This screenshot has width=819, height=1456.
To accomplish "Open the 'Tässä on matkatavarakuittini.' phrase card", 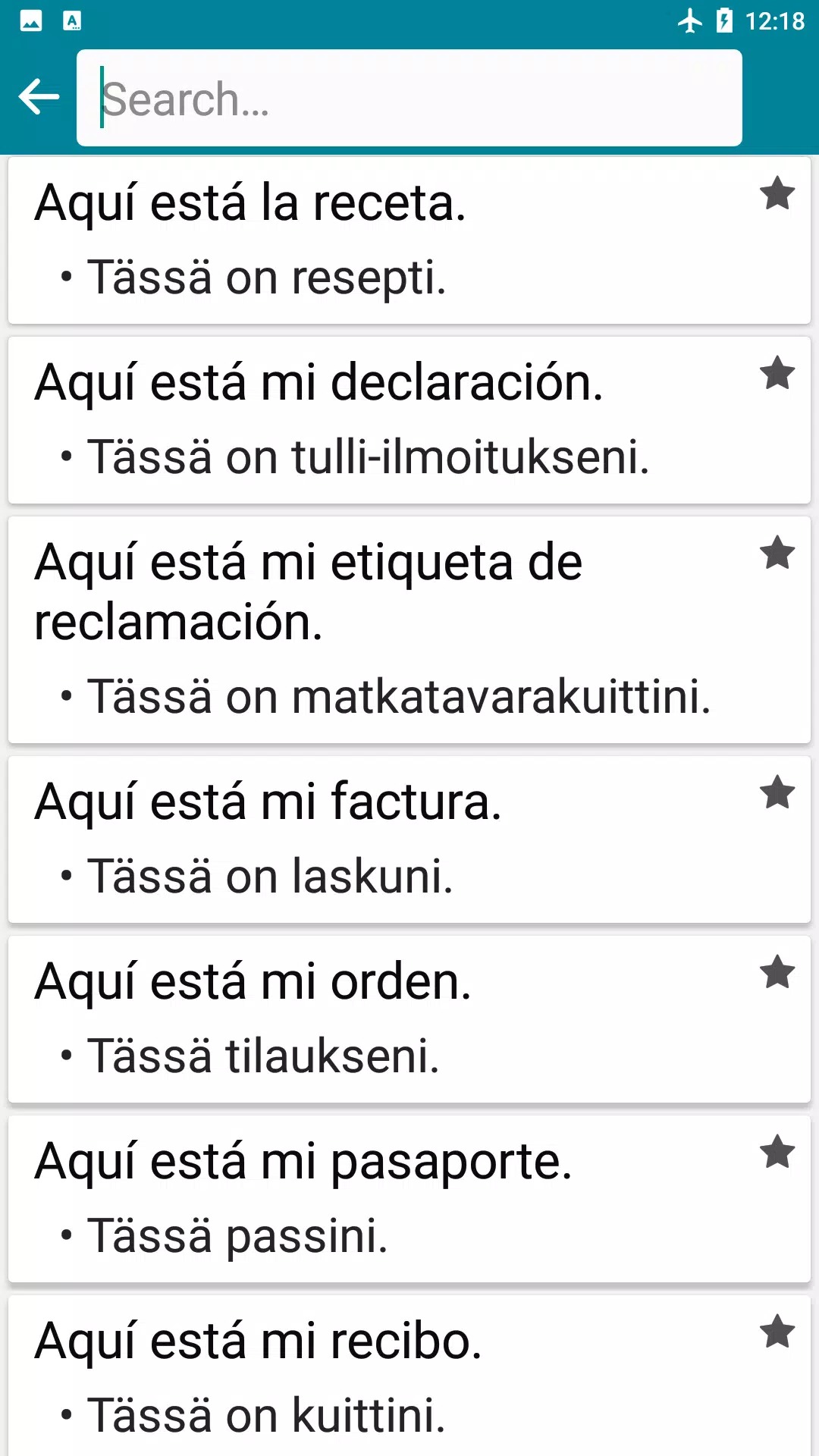I will (379, 629).
